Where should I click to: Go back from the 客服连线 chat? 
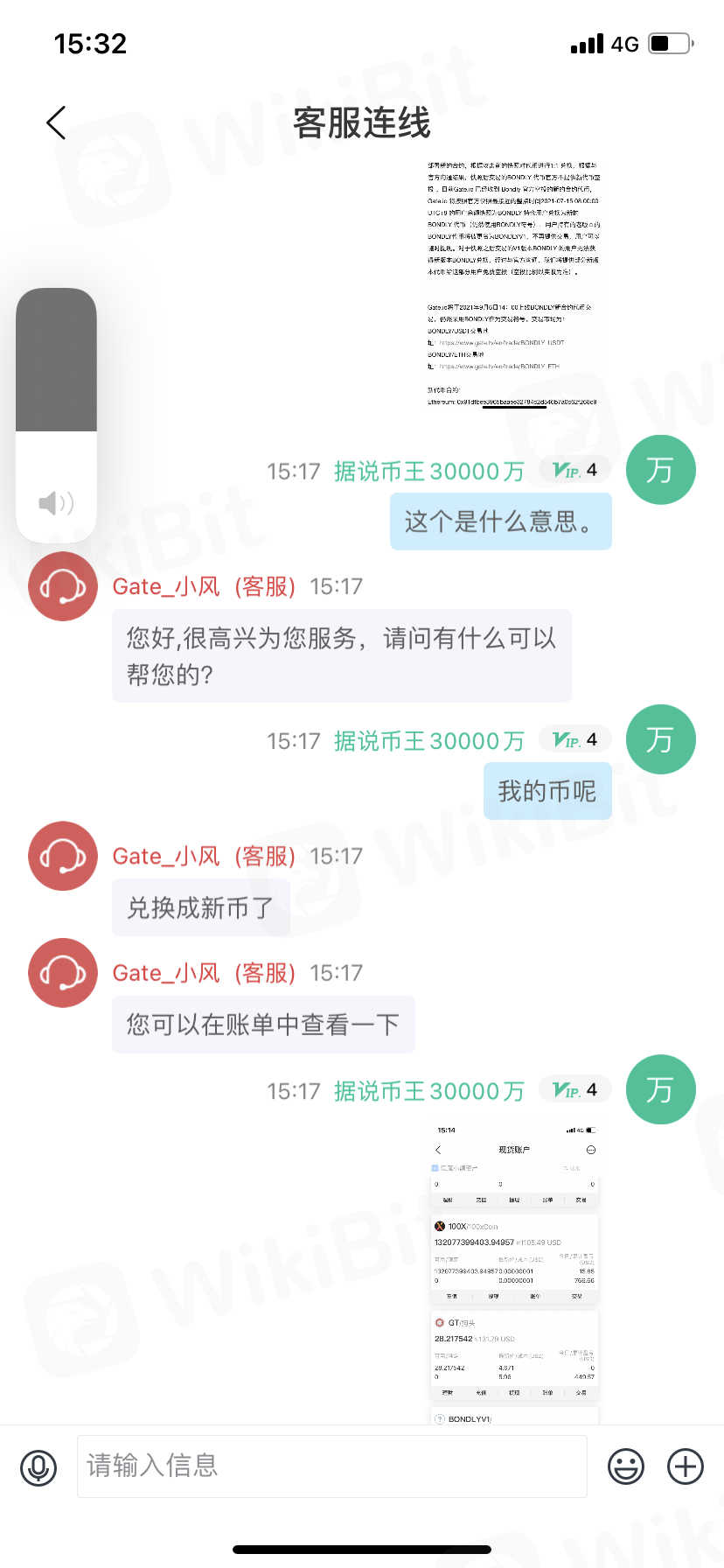[56, 122]
